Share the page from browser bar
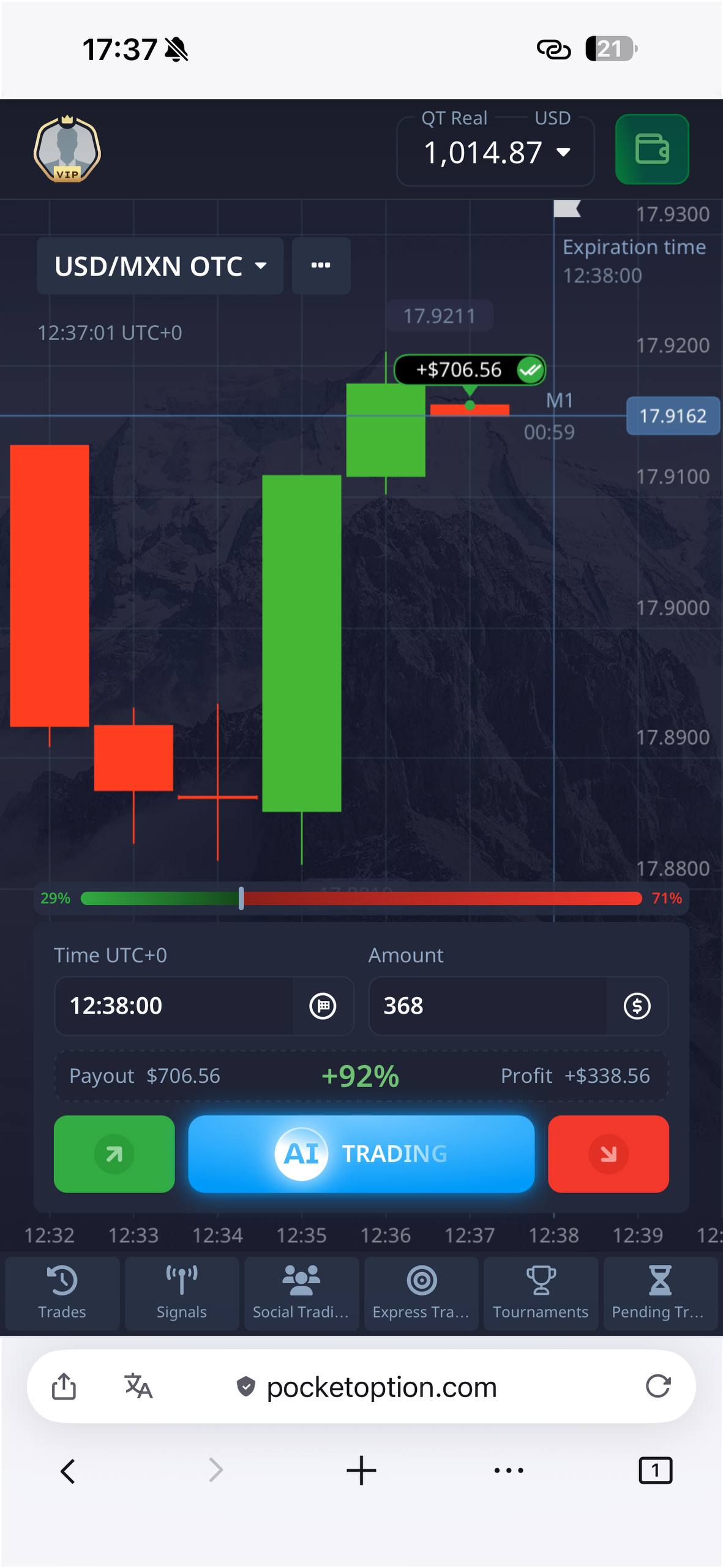This screenshot has width=723, height=1568. click(64, 1385)
